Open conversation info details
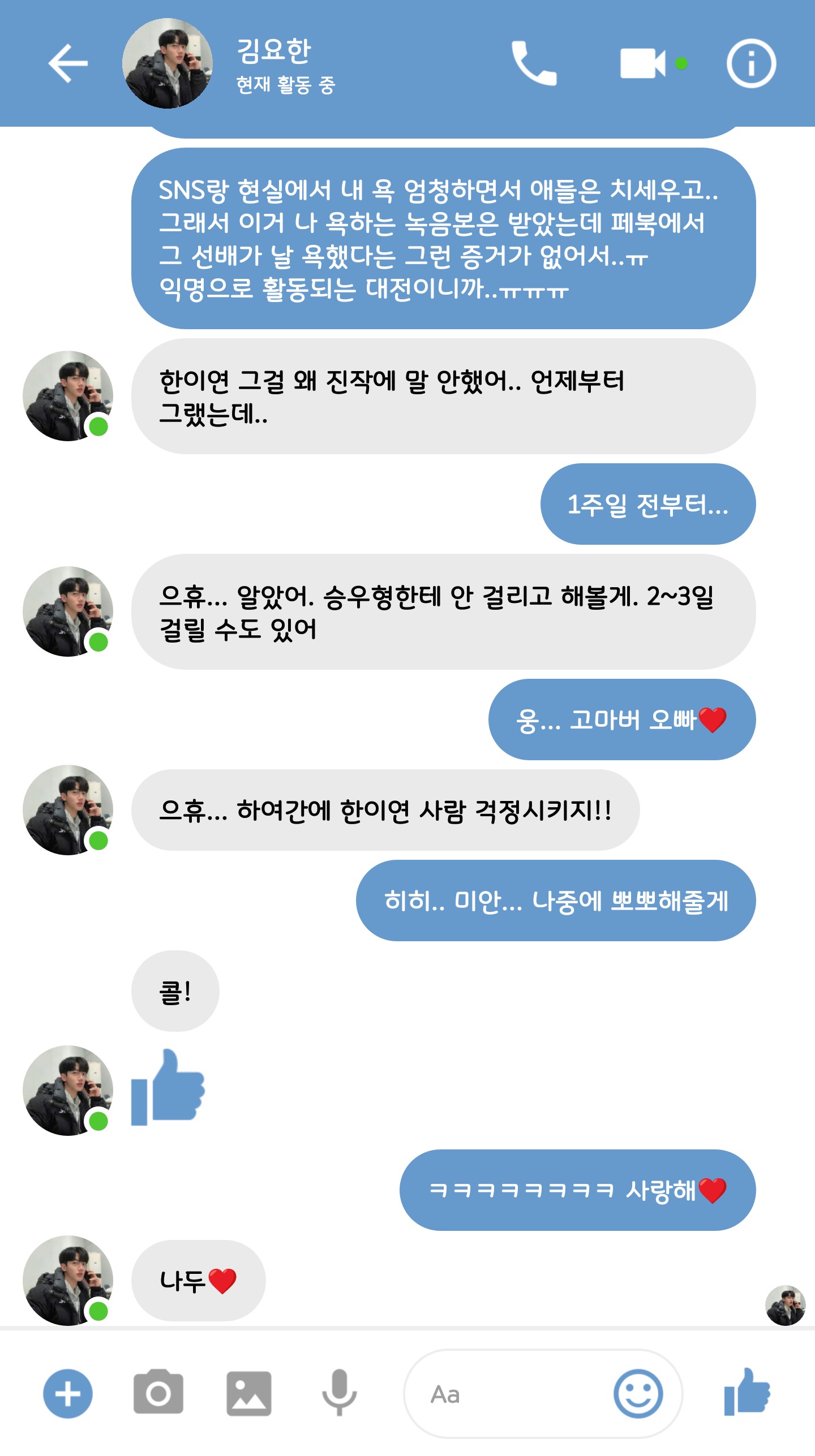Screen dimensions: 815x1456 tap(751, 63)
